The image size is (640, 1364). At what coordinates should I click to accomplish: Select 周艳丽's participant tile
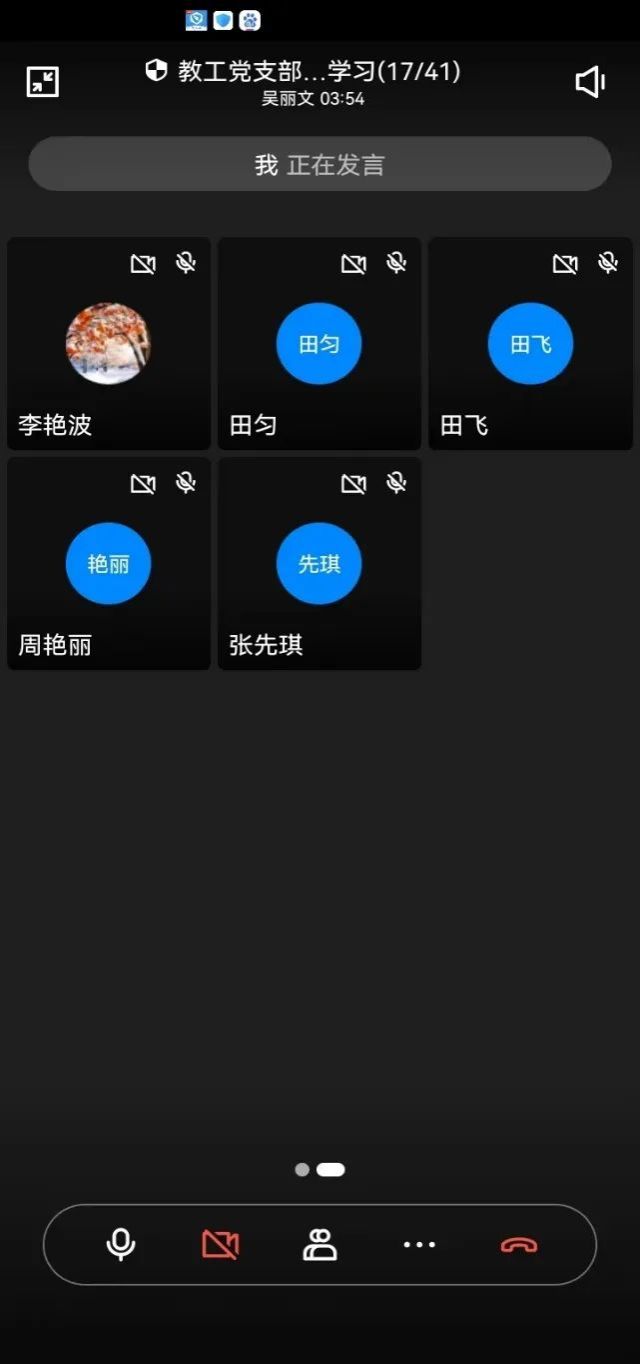click(109, 563)
